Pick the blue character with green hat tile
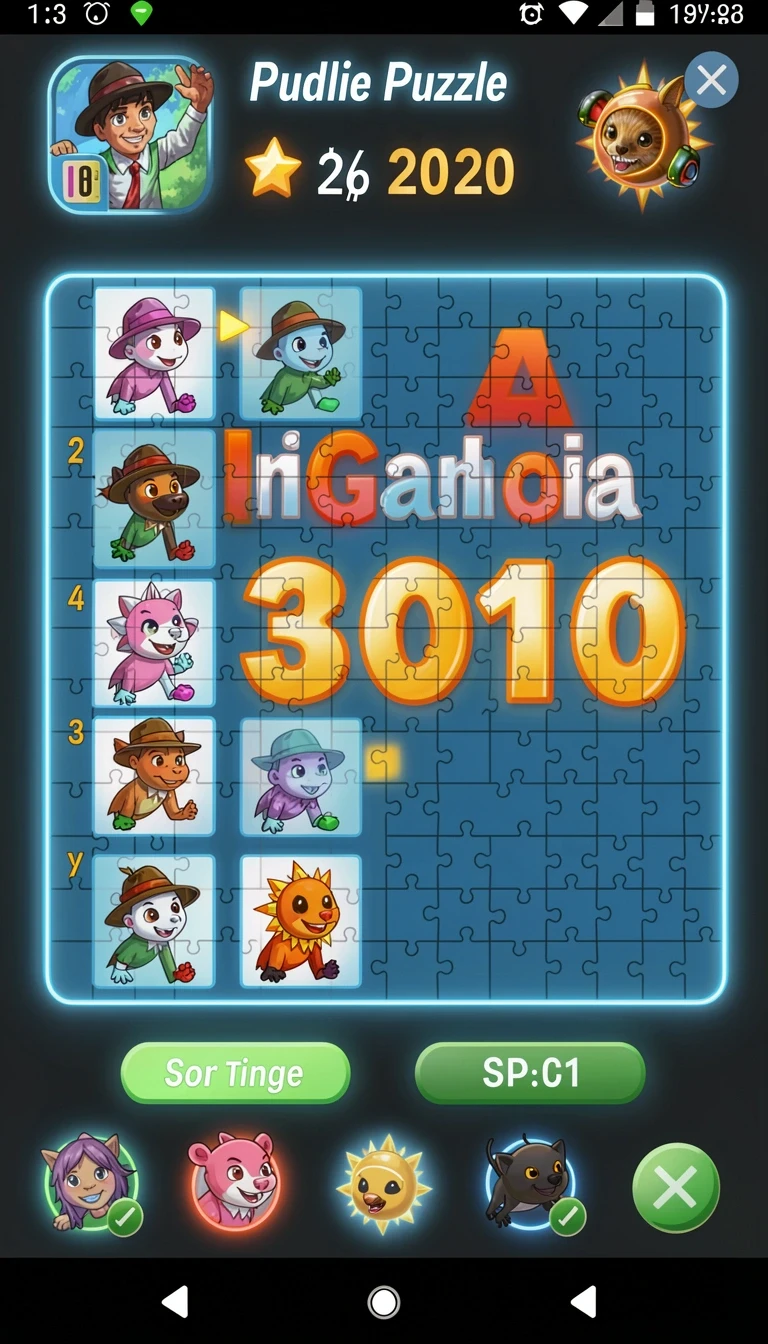Screen dimensions: 768x1344 click(x=301, y=353)
